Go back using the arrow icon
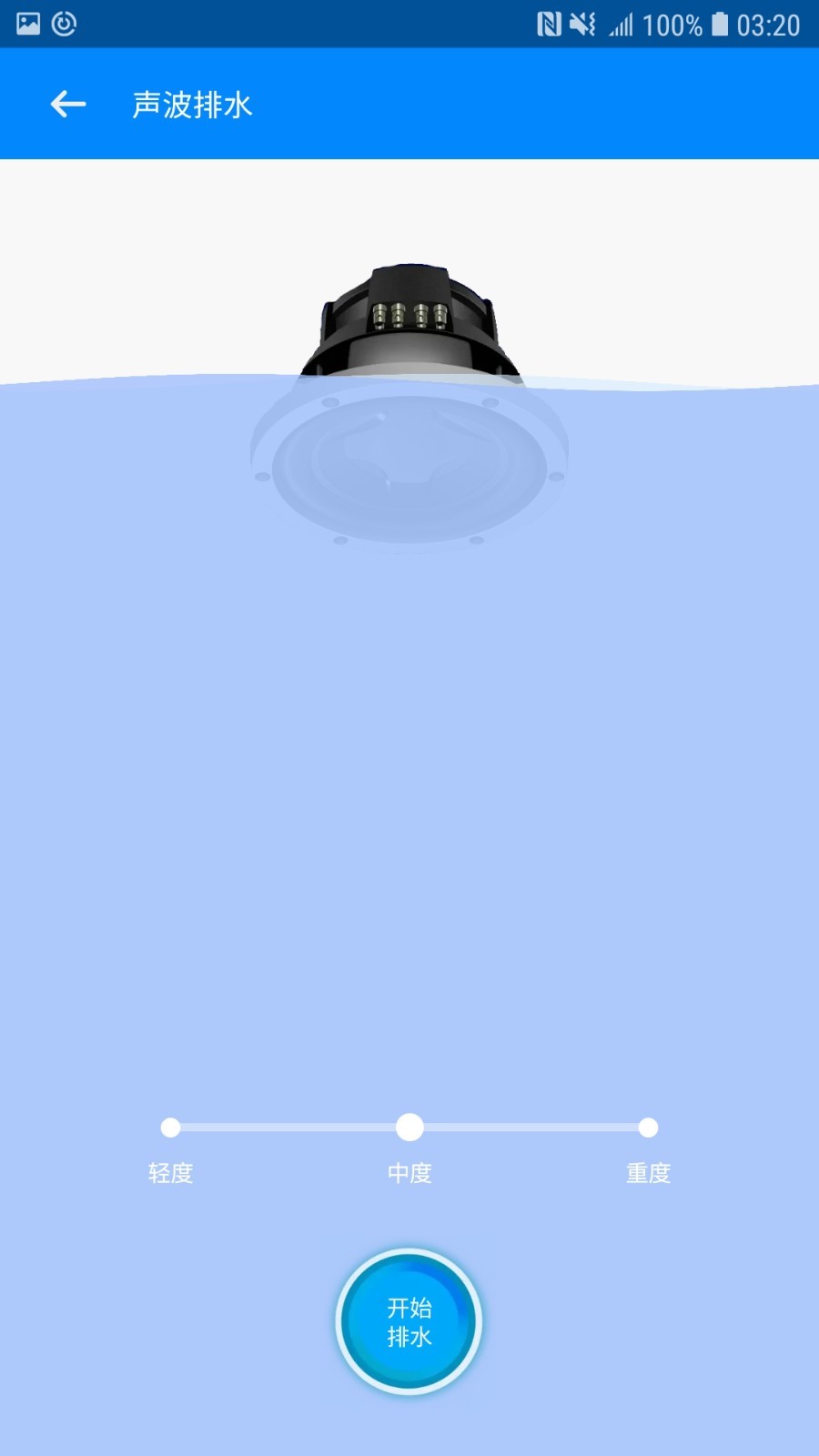The height and width of the screenshot is (1456, 819). [68, 105]
